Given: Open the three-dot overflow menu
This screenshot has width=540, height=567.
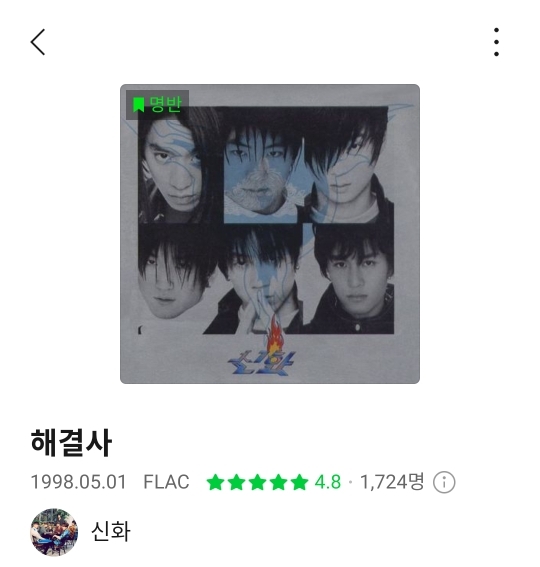Looking at the screenshot, I should point(496,42).
